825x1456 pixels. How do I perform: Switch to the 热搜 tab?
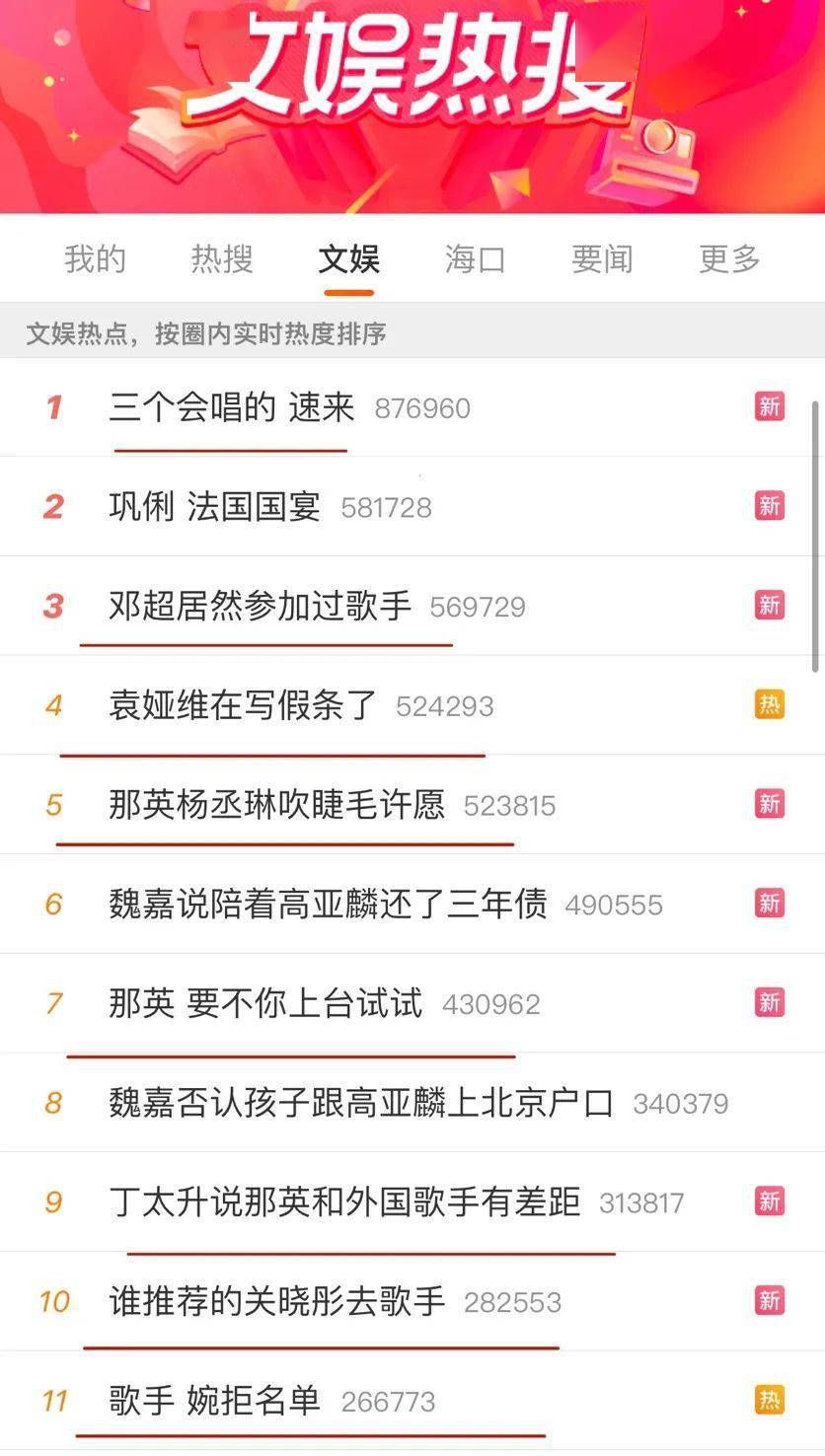222,259
